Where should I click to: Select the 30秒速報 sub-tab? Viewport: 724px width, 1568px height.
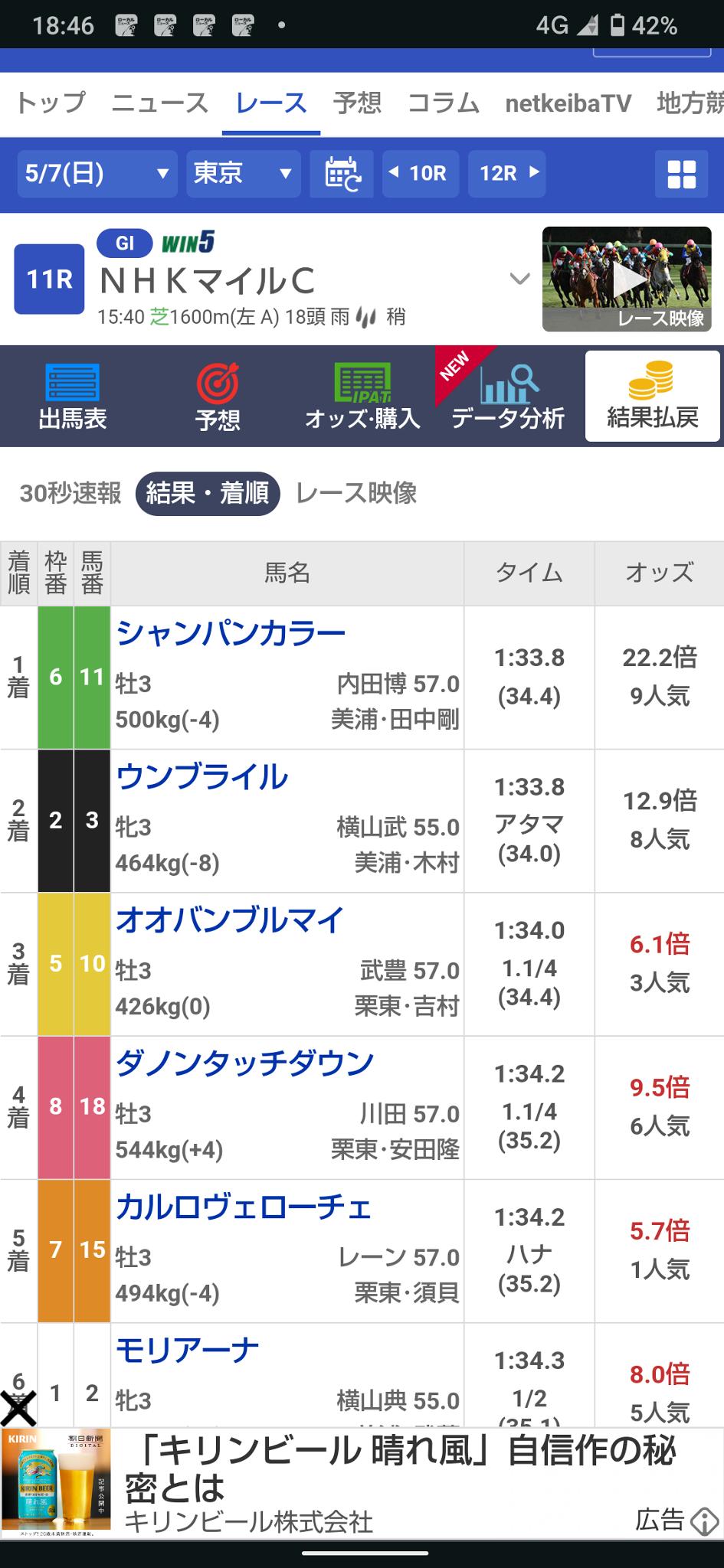70,493
